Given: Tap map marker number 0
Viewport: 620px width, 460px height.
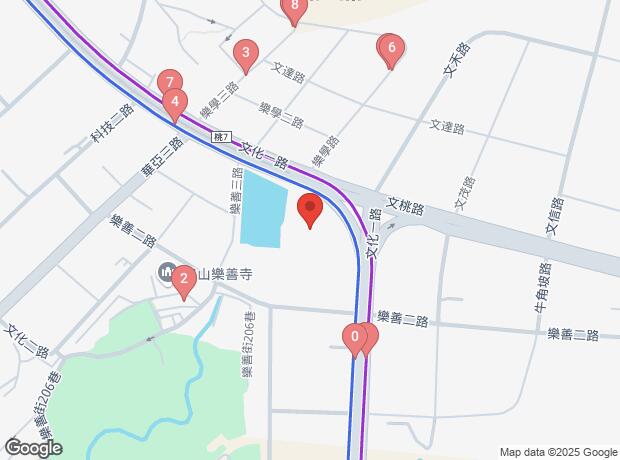Looking at the screenshot, I should 354,337.
